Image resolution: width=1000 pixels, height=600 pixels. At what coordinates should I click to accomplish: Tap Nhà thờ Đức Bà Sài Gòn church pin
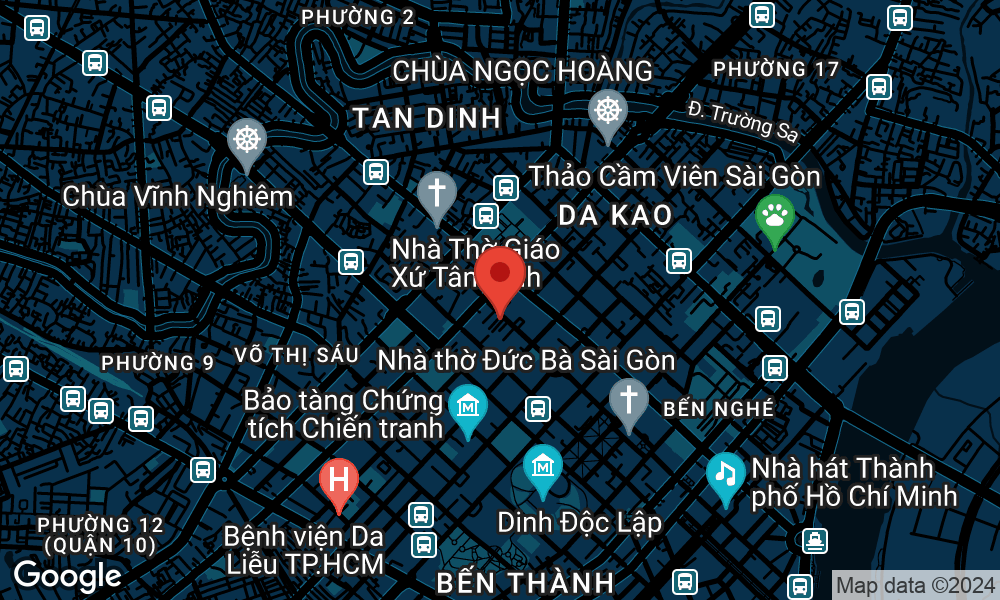[628, 399]
